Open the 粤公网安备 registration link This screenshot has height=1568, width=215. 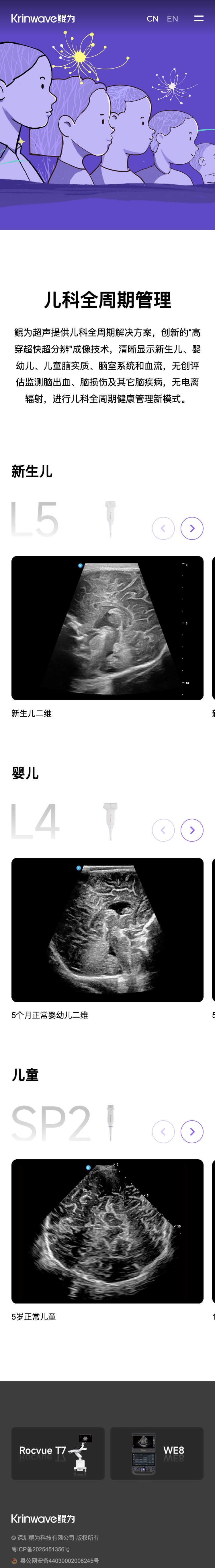pos(59,1561)
